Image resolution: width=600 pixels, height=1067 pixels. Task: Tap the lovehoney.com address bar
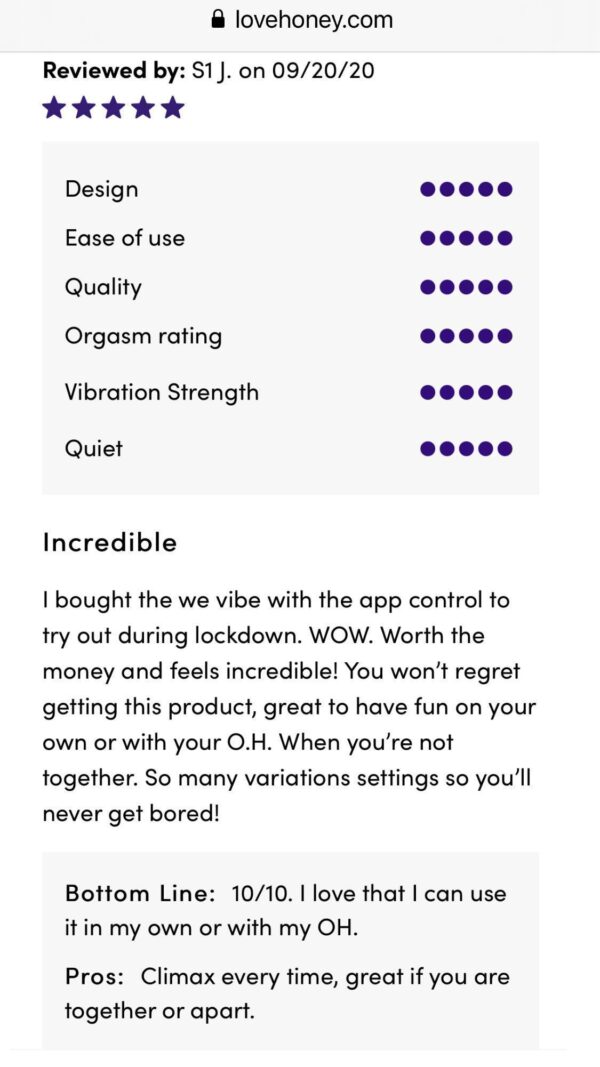[x=302, y=20]
